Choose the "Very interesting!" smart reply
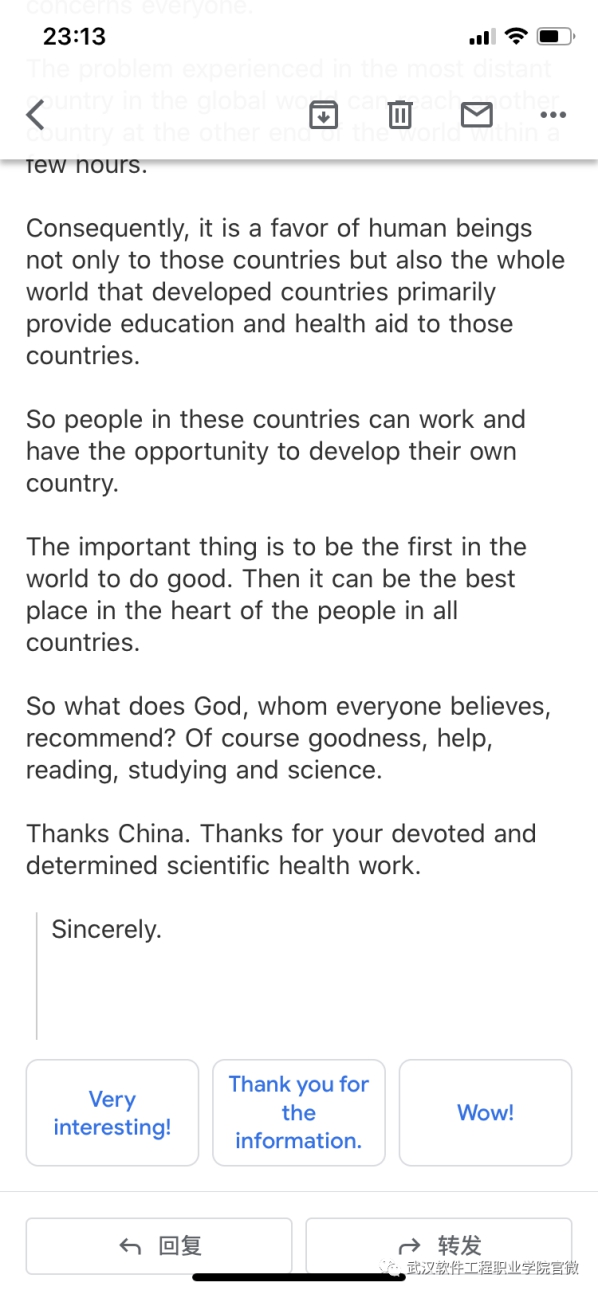Screen dimensions: 598x1295 point(112,1113)
